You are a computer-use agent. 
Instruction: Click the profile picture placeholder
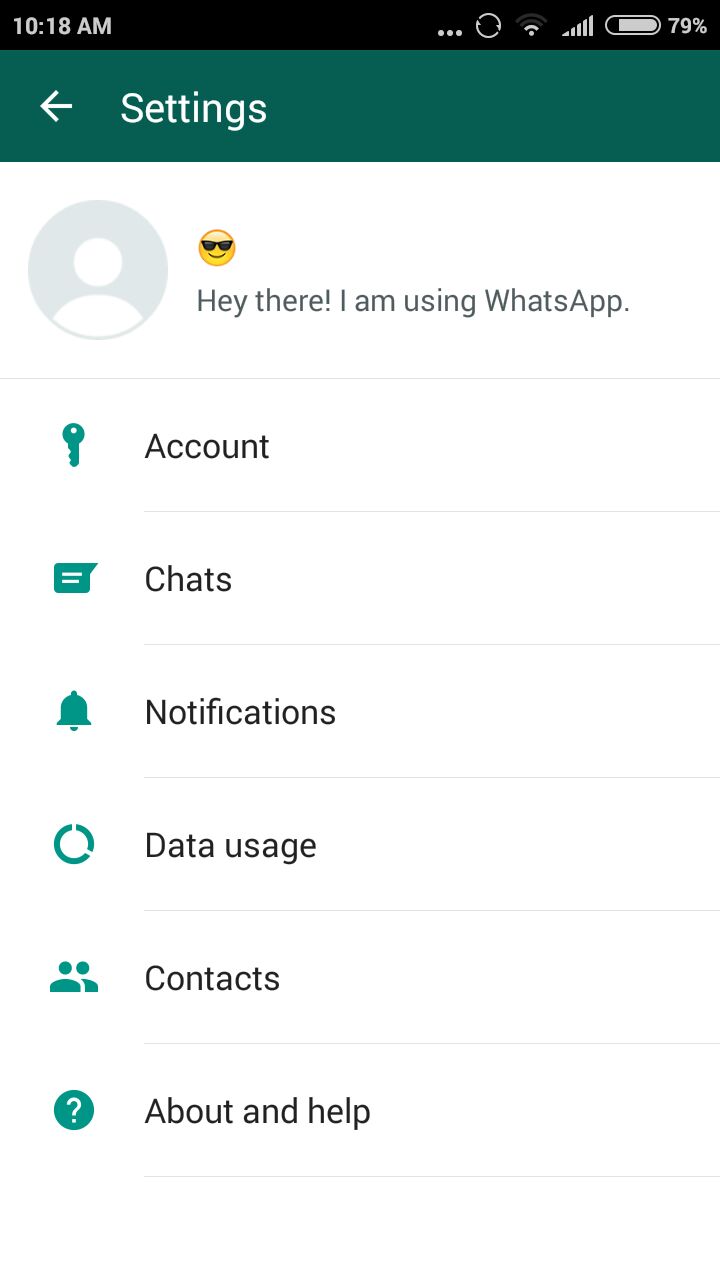pyautogui.click(x=97, y=270)
